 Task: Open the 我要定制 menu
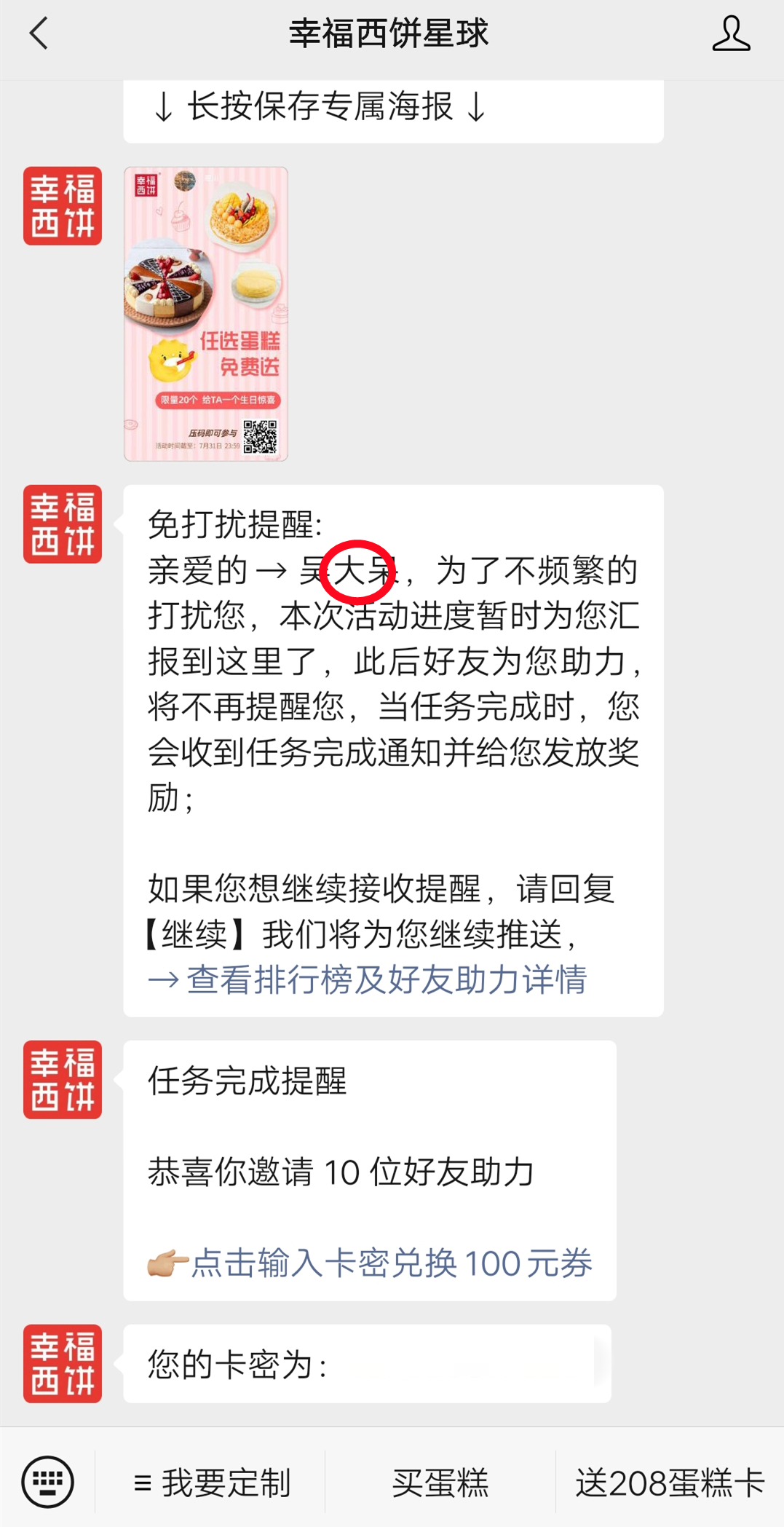[215, 1480]
